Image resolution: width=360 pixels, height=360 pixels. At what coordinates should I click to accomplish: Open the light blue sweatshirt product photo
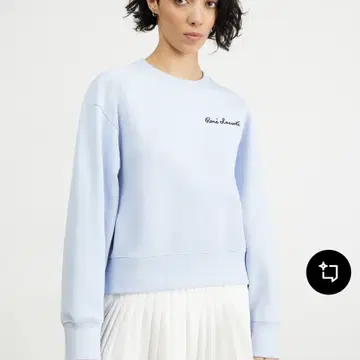tap(180, 180)
